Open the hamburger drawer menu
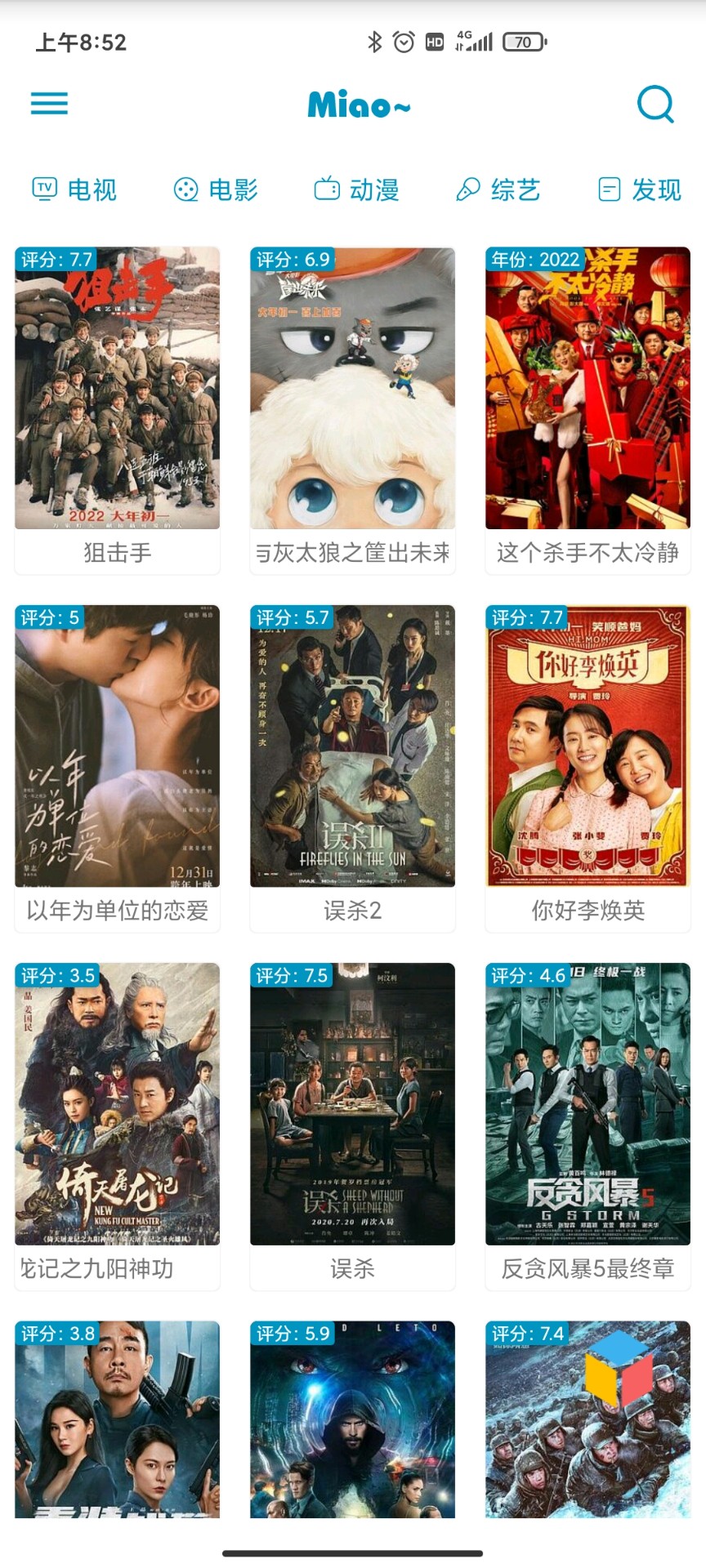The height and width of the screenshot is (1568, 706). (x=49, y=104)
